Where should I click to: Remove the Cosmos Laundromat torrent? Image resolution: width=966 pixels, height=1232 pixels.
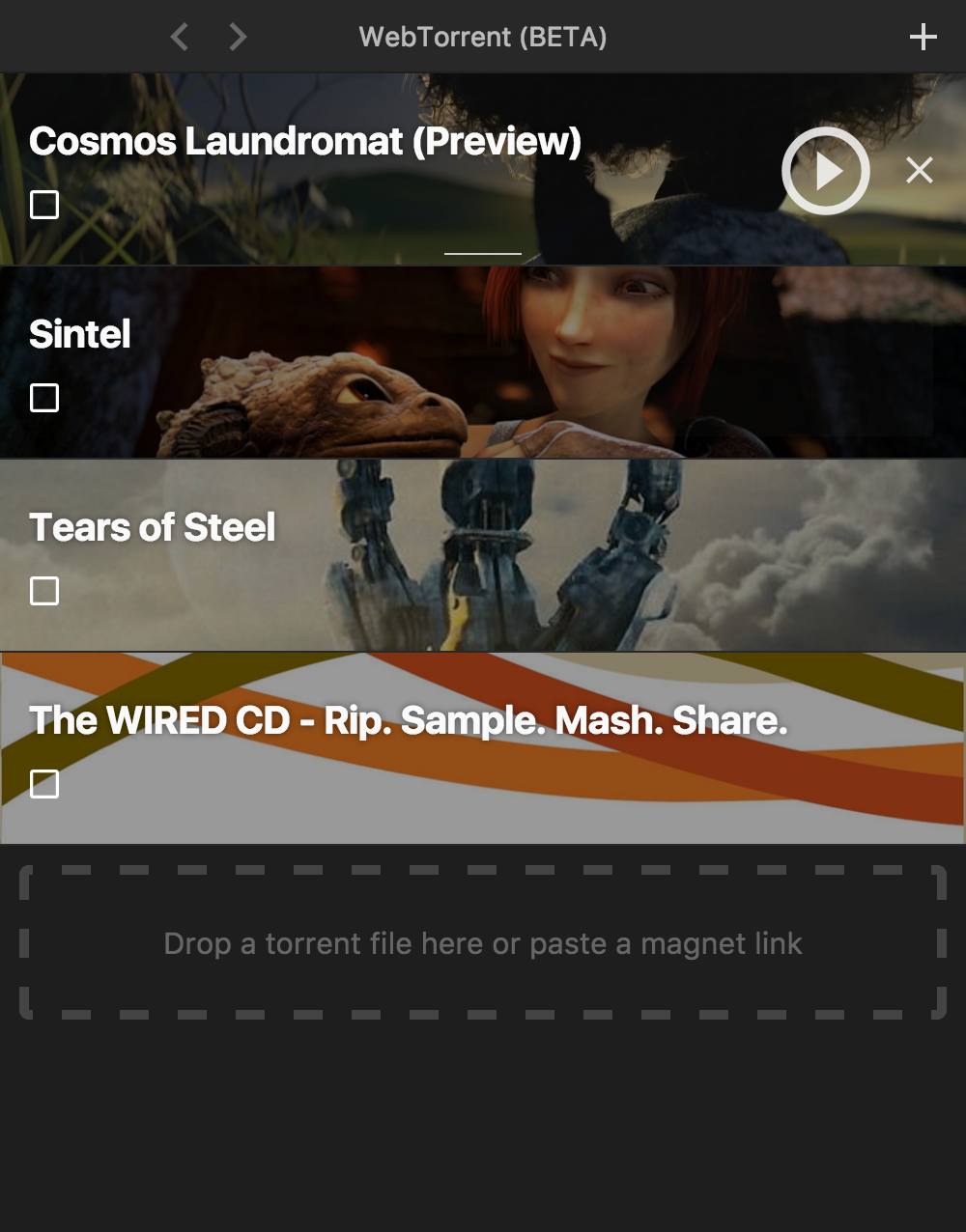(x=920, y=170)
